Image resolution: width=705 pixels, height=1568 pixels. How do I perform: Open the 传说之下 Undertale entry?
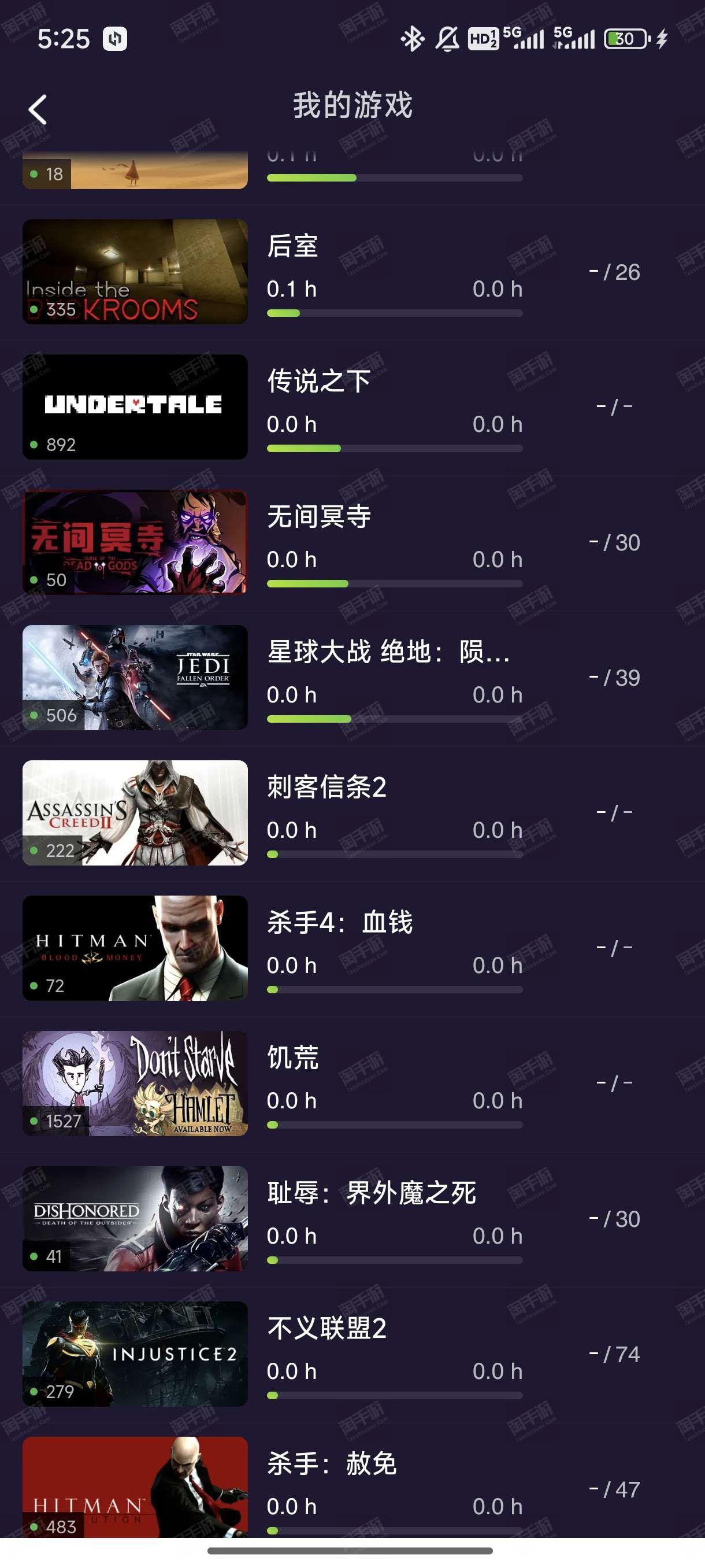352,407
